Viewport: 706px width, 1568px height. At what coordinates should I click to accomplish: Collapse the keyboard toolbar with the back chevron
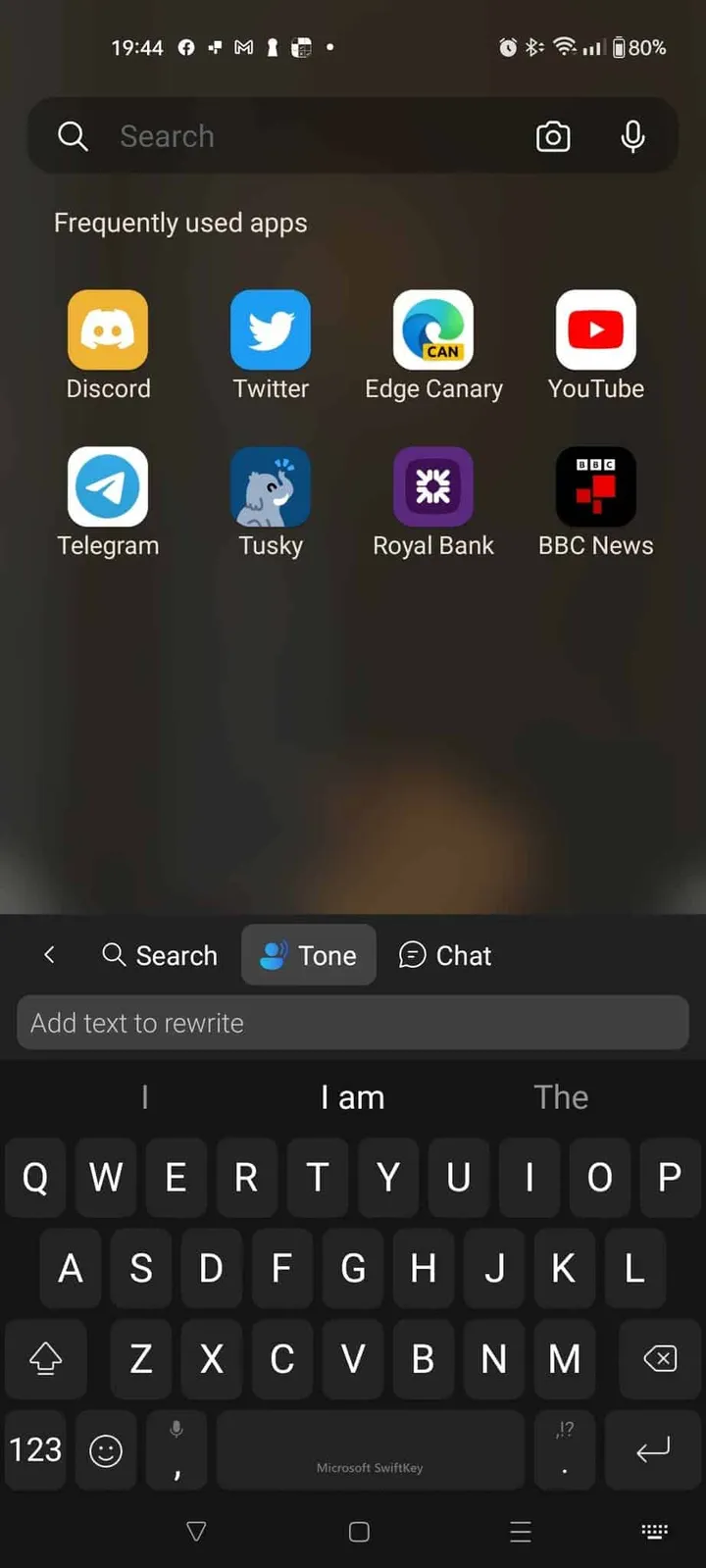[50, 954]
